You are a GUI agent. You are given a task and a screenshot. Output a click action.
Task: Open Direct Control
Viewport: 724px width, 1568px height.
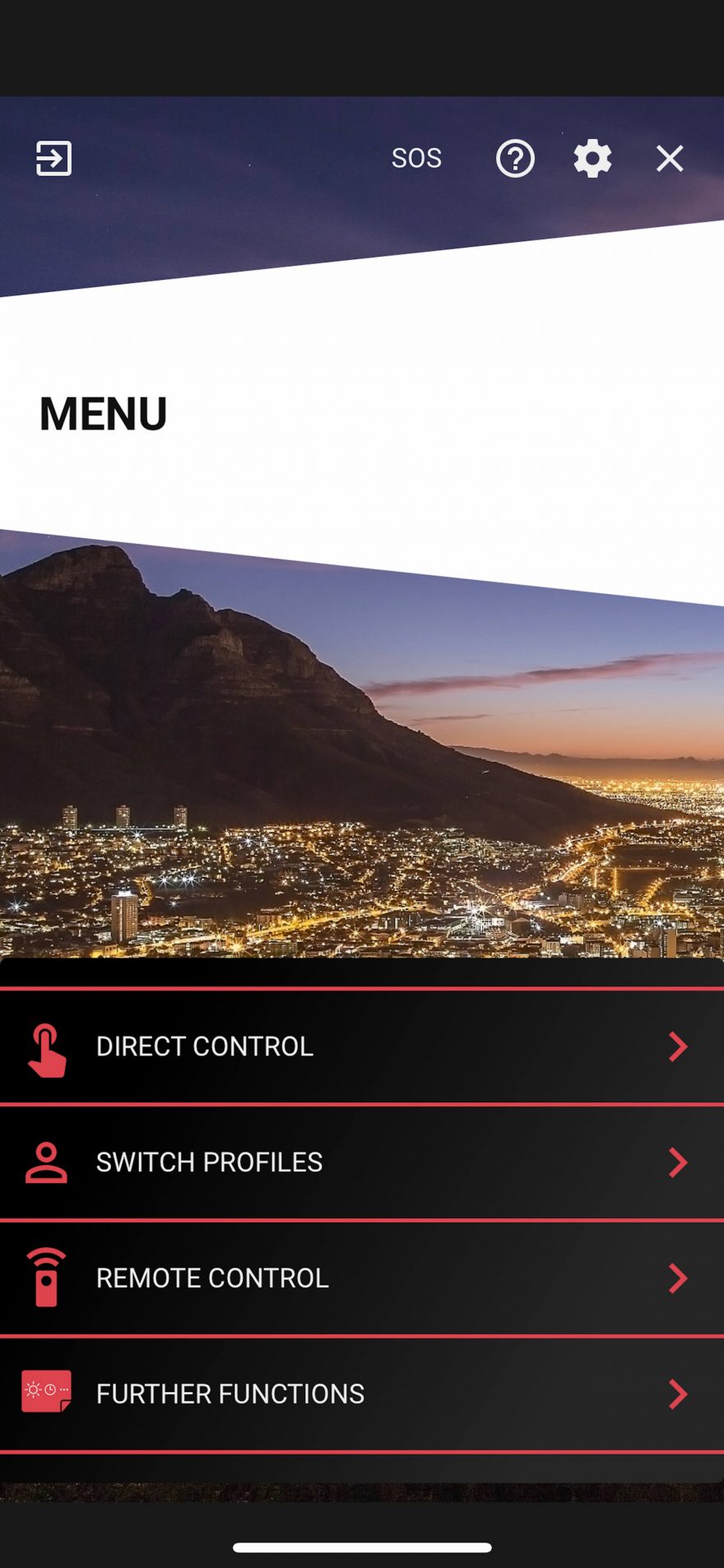point(362,1046)
